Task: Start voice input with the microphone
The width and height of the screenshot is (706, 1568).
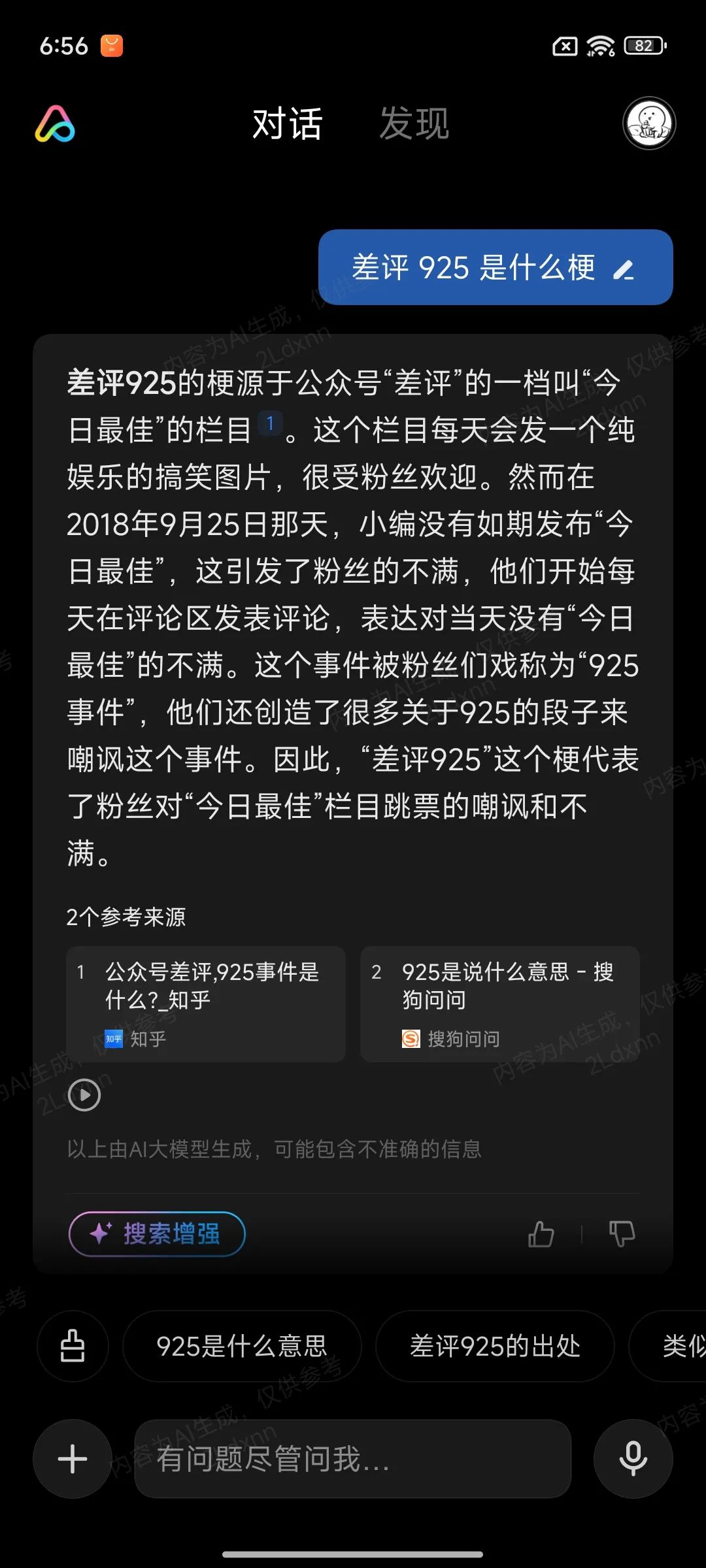Action: pos(633,1459)
